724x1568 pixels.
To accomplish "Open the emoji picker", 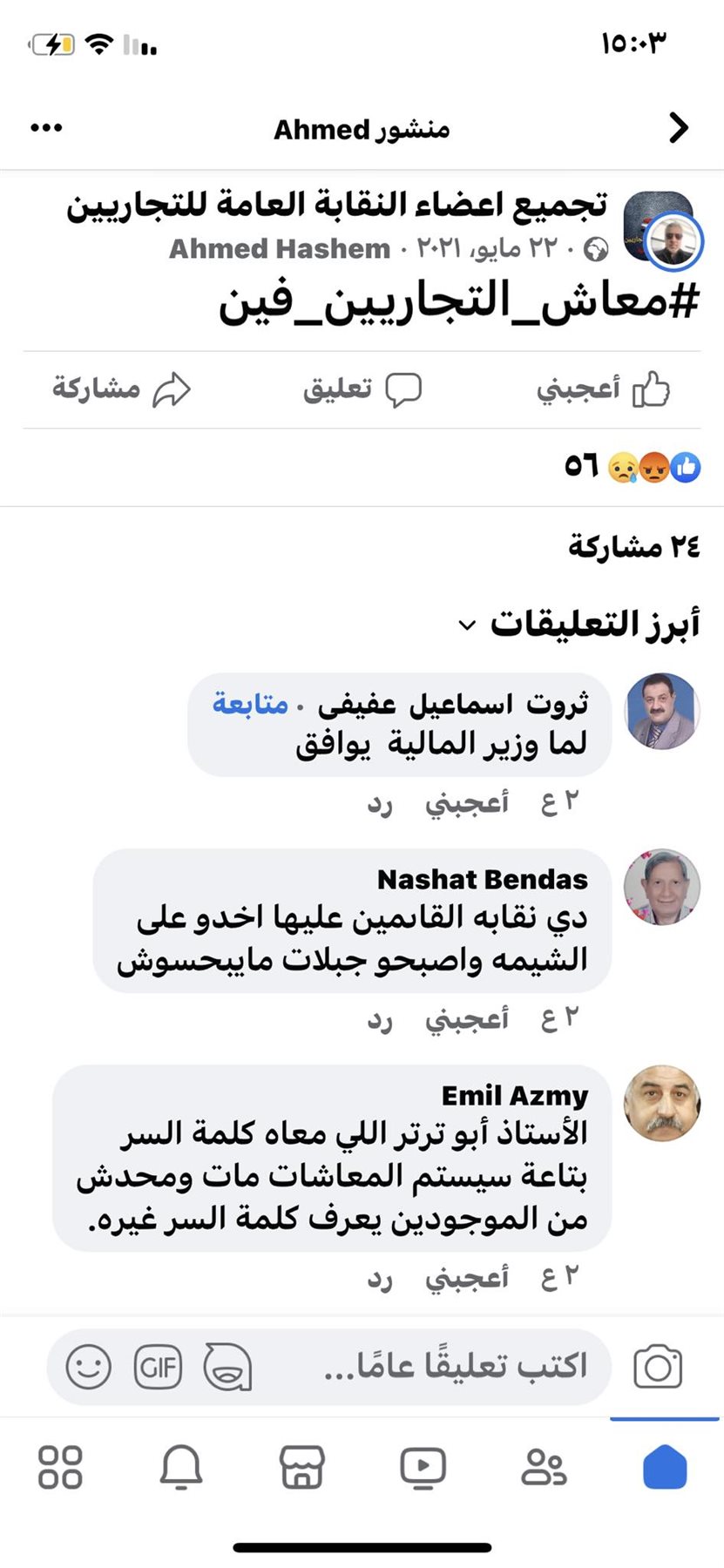I will click(x=89, y=1366).
